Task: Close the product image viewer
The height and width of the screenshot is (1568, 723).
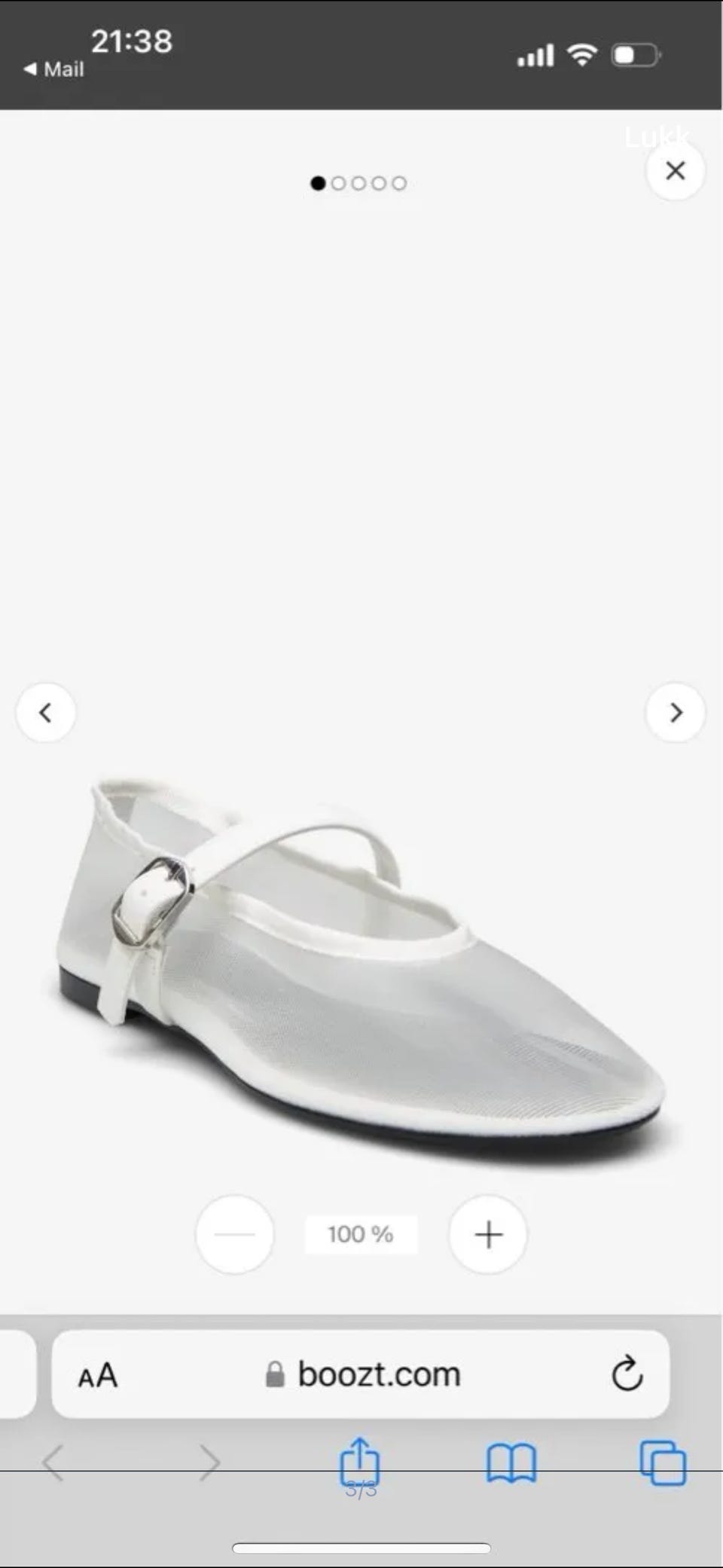Action: click(x=676, y=170)
